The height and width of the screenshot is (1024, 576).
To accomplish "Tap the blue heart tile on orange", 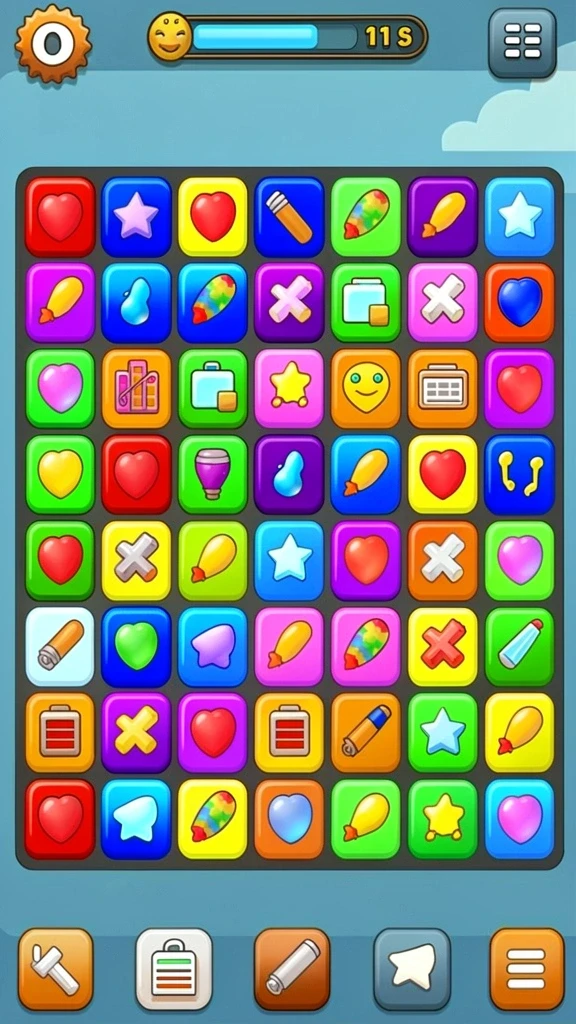I will 519,302.
